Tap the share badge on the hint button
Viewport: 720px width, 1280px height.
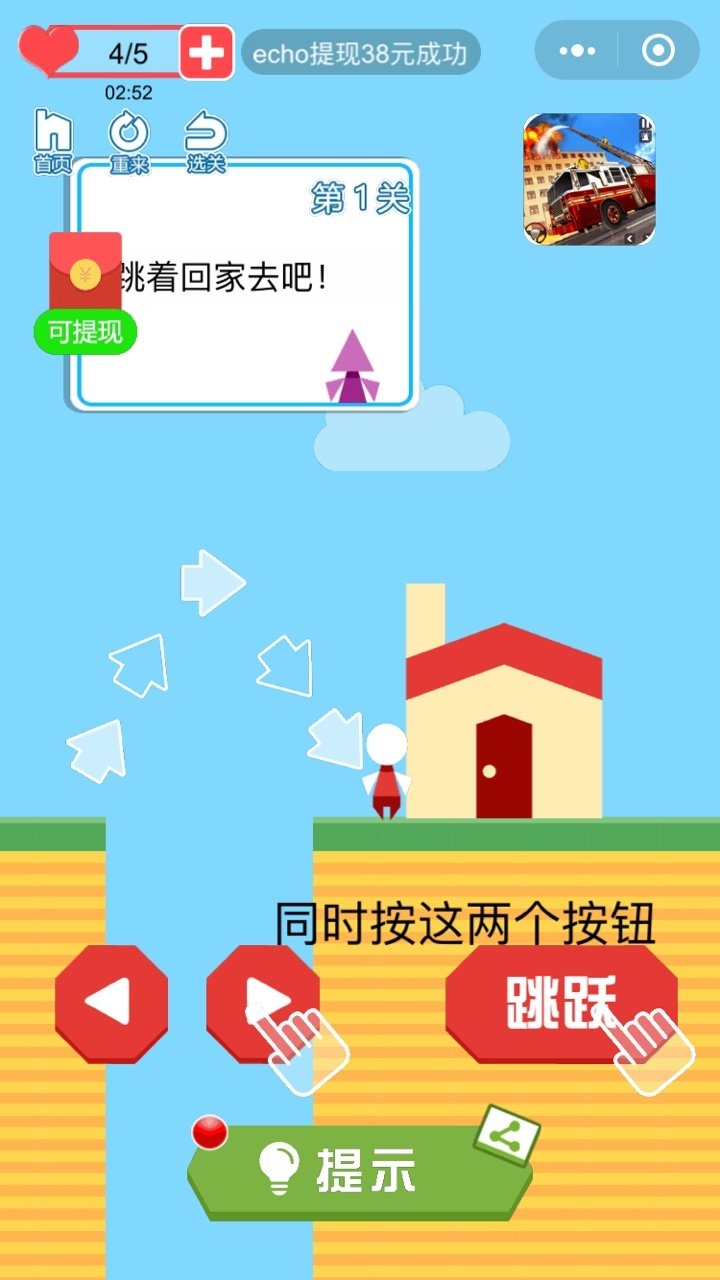click(x=507, y=1137)
